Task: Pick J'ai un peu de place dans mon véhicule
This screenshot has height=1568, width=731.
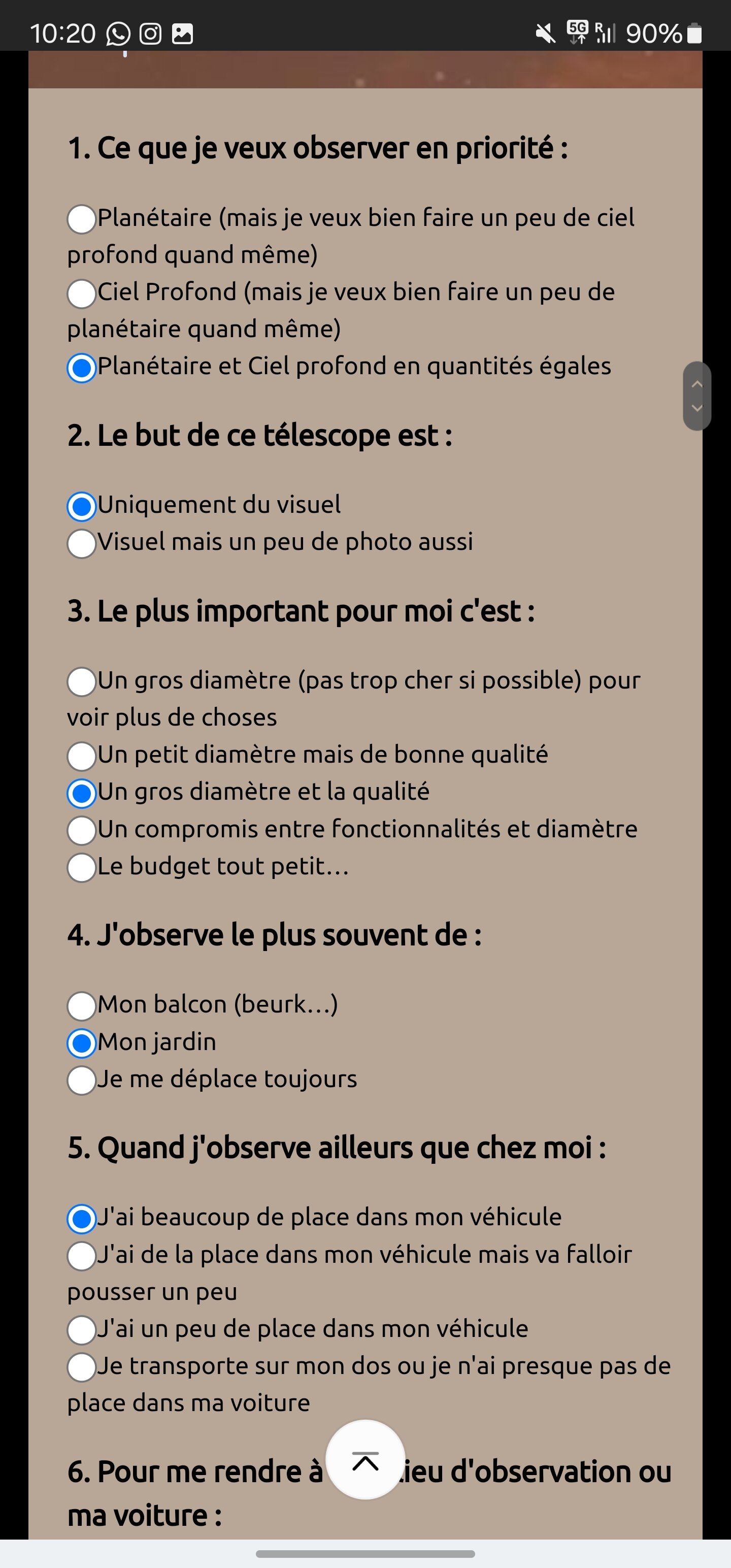Action: tap(81, 1330)
